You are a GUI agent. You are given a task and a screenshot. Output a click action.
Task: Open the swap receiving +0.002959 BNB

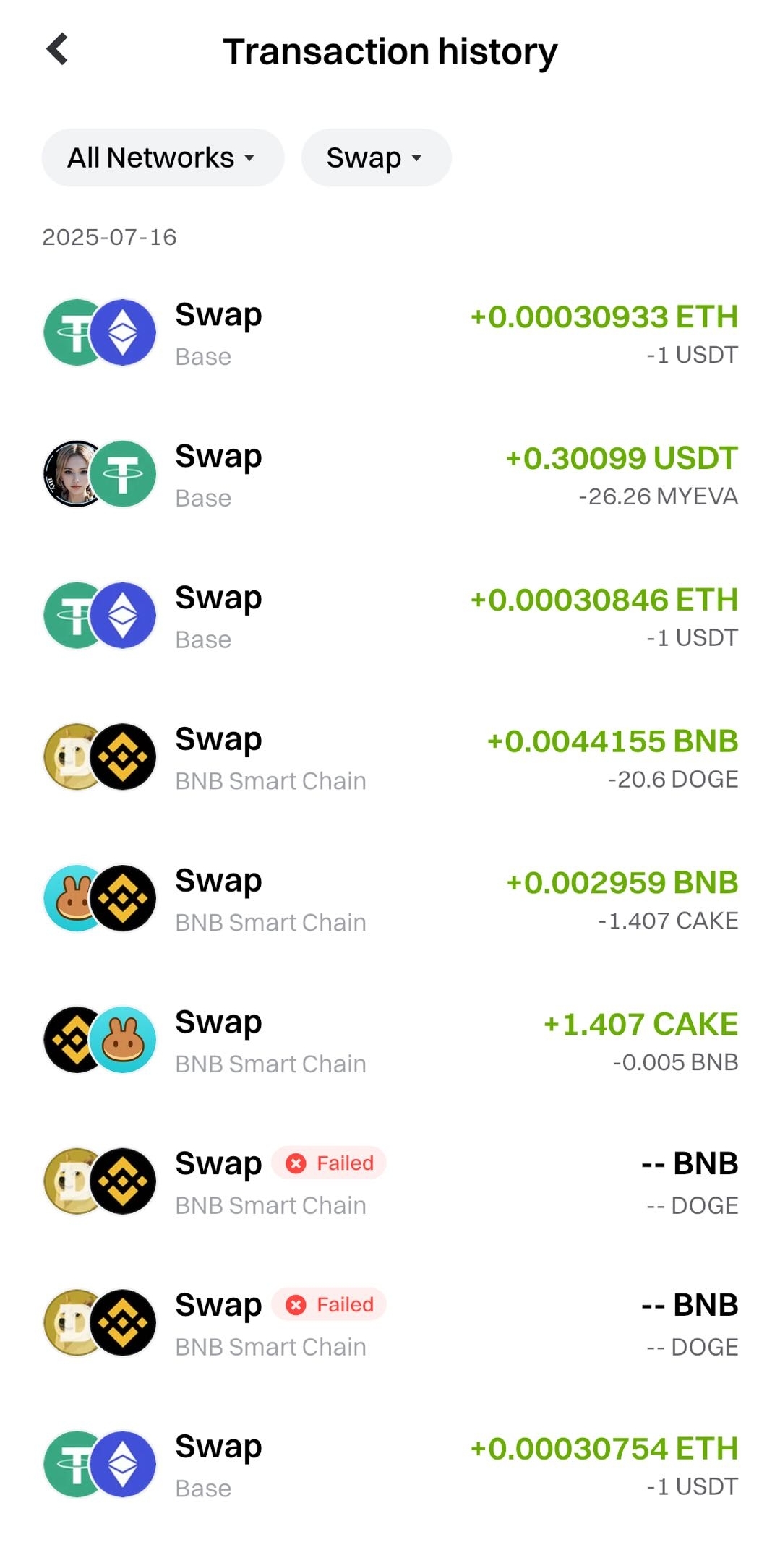point(390,900)
